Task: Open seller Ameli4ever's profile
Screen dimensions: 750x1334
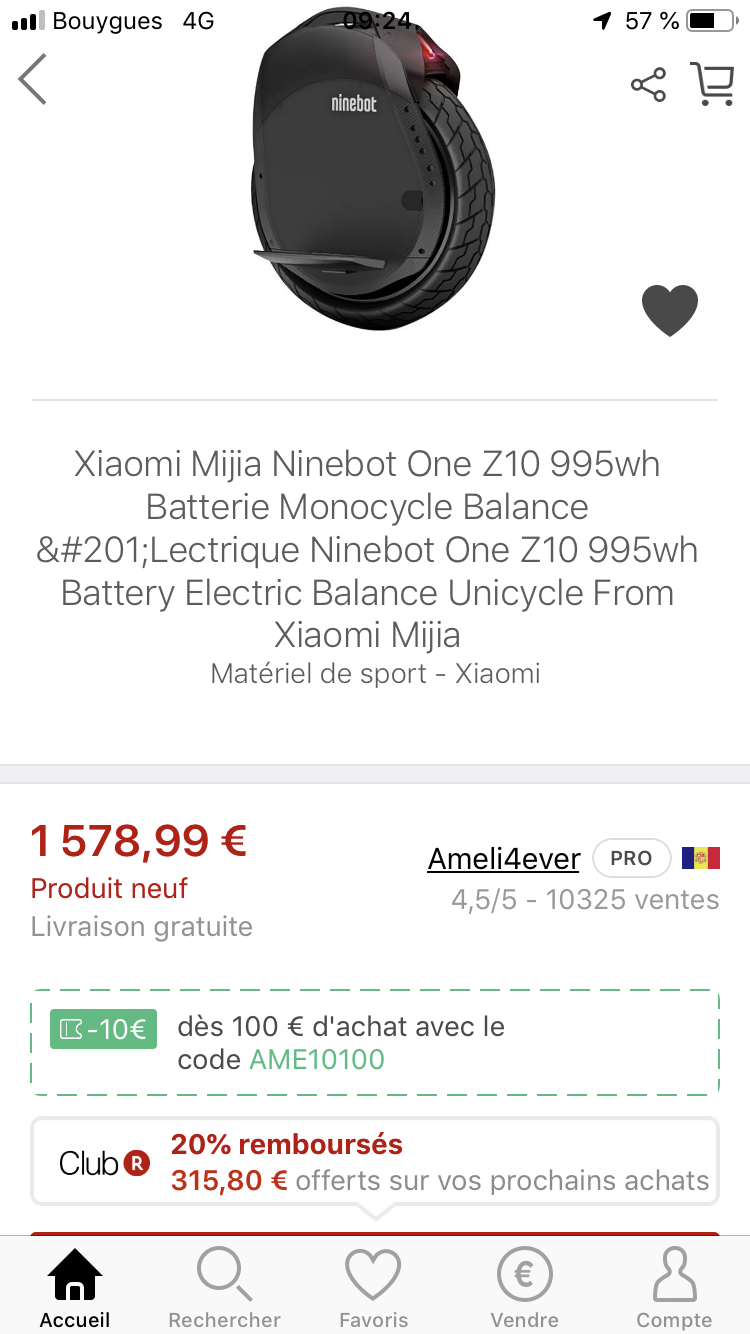Action: tap(504, 858)
